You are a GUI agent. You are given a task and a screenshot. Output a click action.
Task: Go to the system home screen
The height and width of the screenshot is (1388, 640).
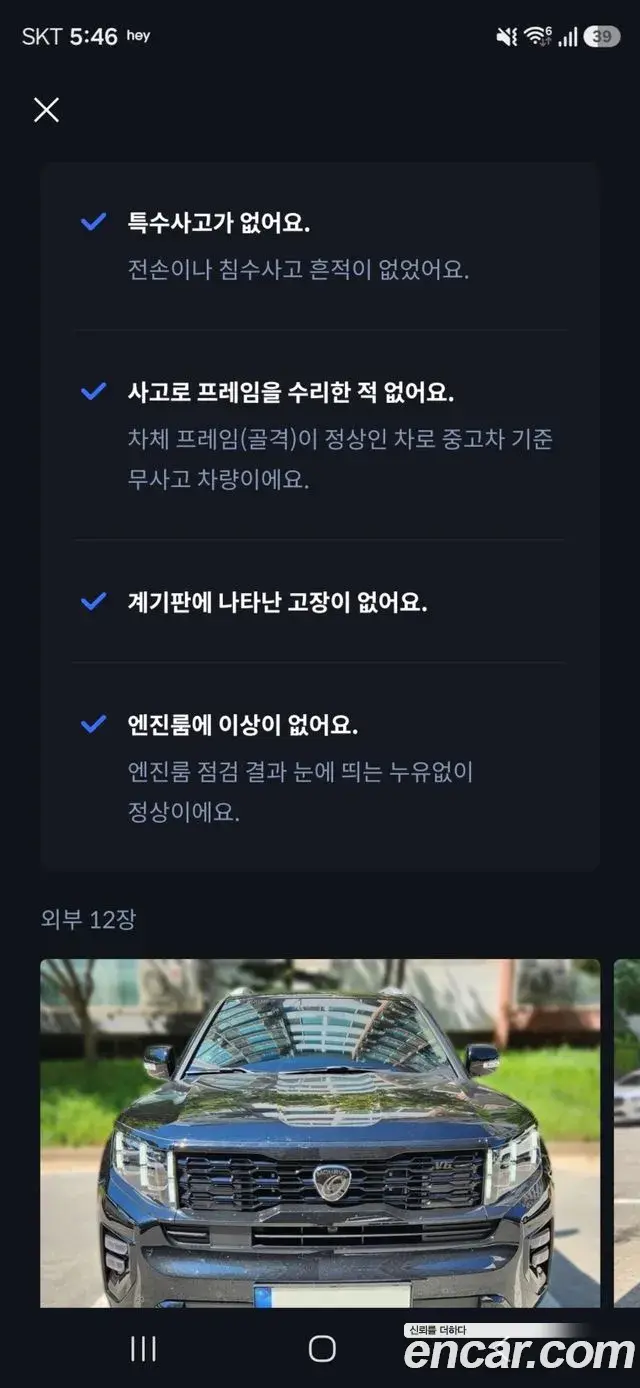(322, 1349)
